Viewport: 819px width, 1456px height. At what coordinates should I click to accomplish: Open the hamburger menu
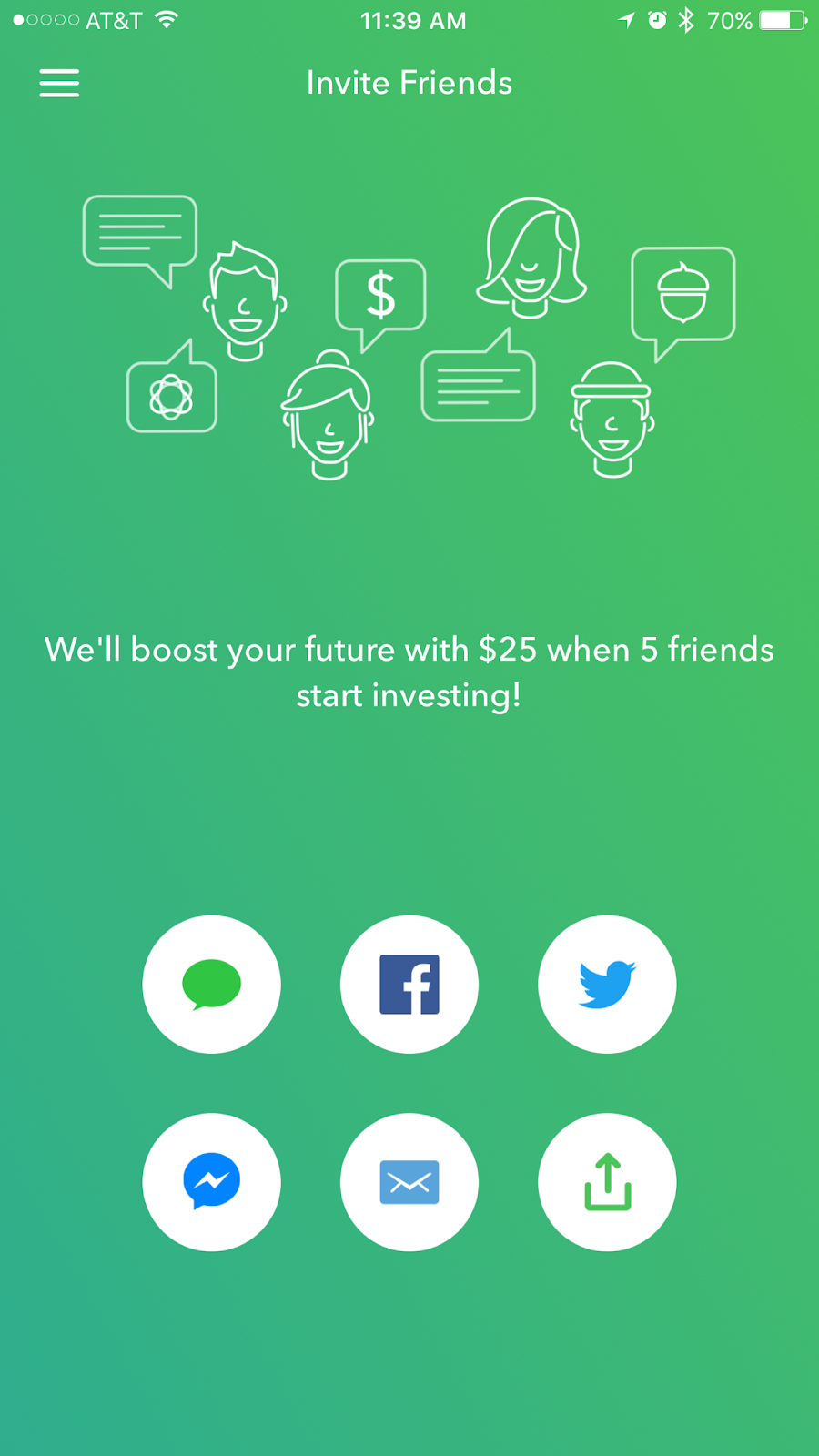[x=59, y=83]
